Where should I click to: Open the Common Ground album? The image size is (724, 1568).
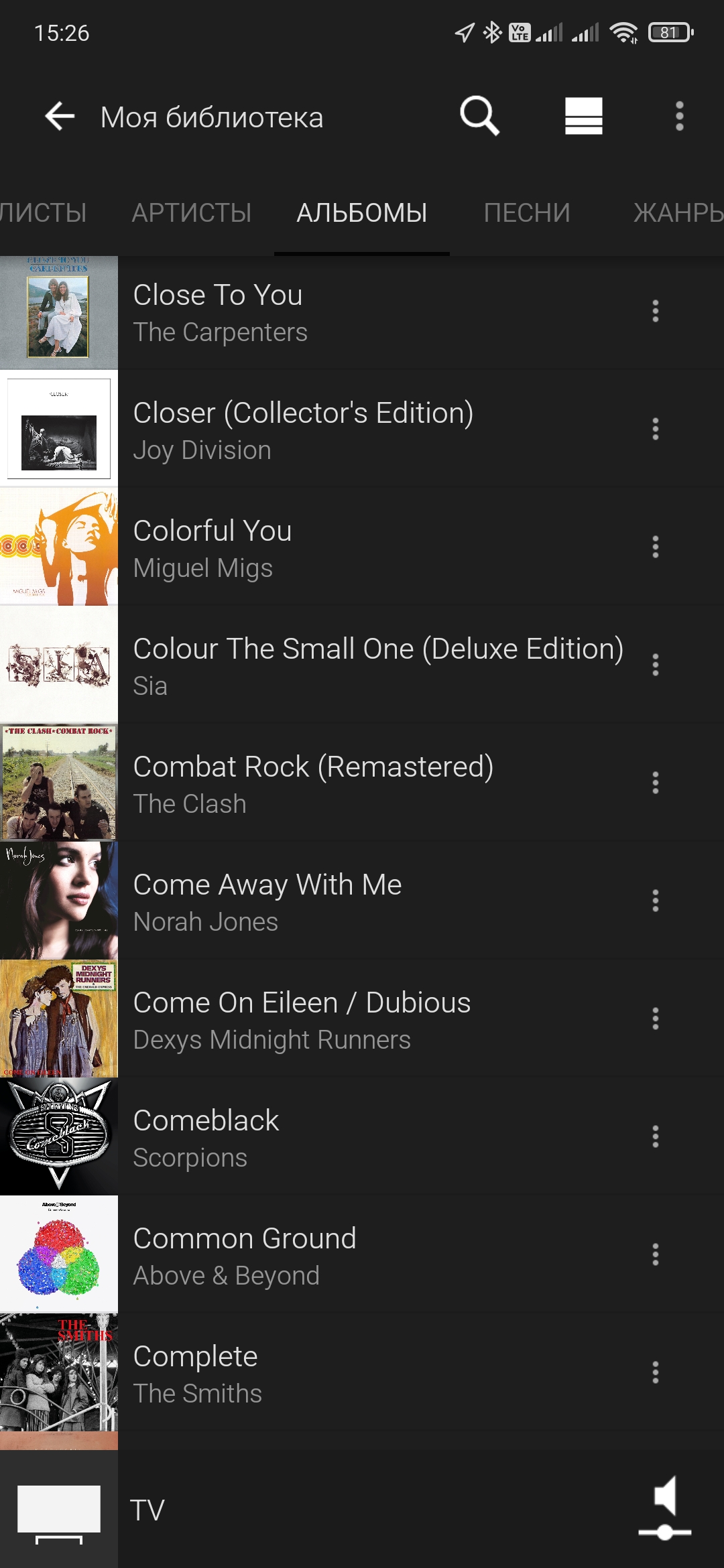335,1256
